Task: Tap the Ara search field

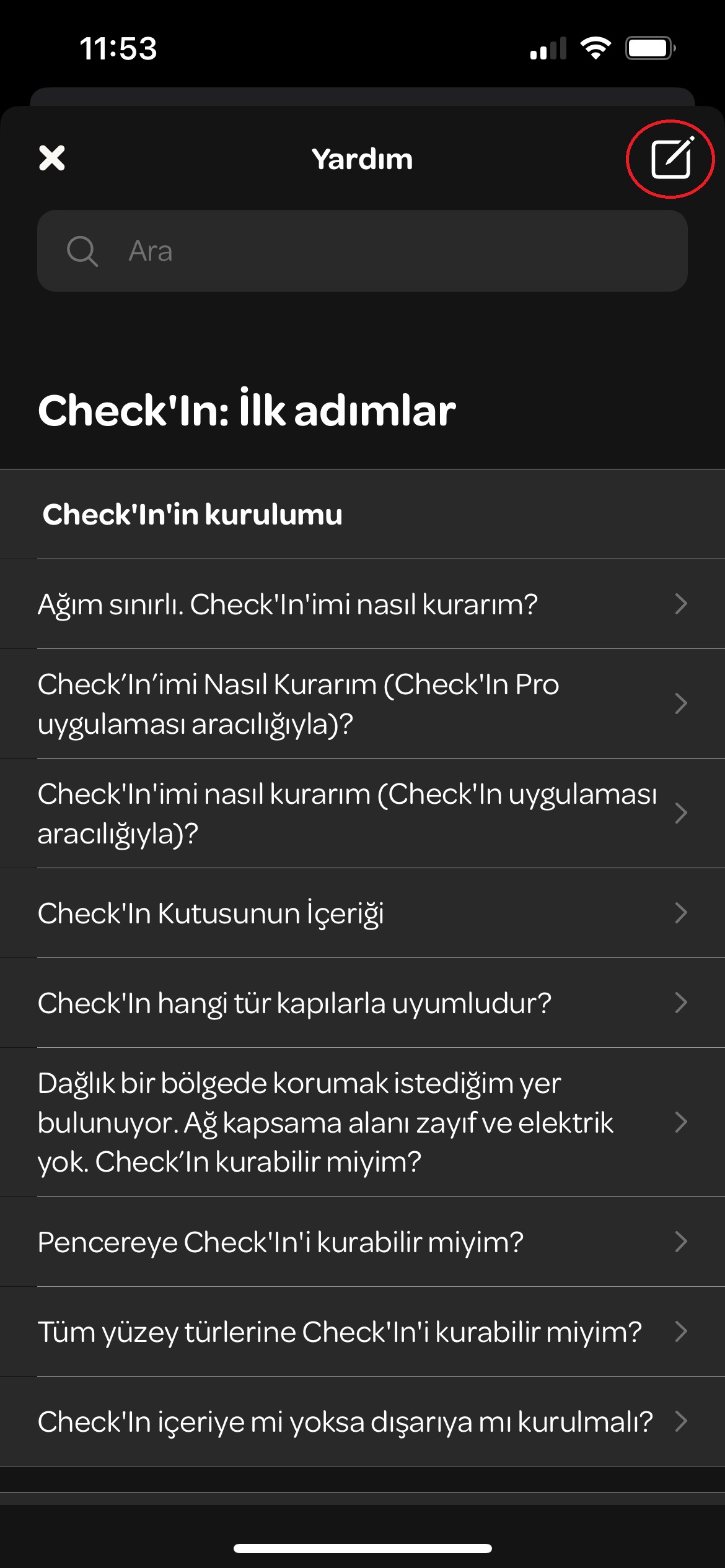Action: tap(362, 251)
